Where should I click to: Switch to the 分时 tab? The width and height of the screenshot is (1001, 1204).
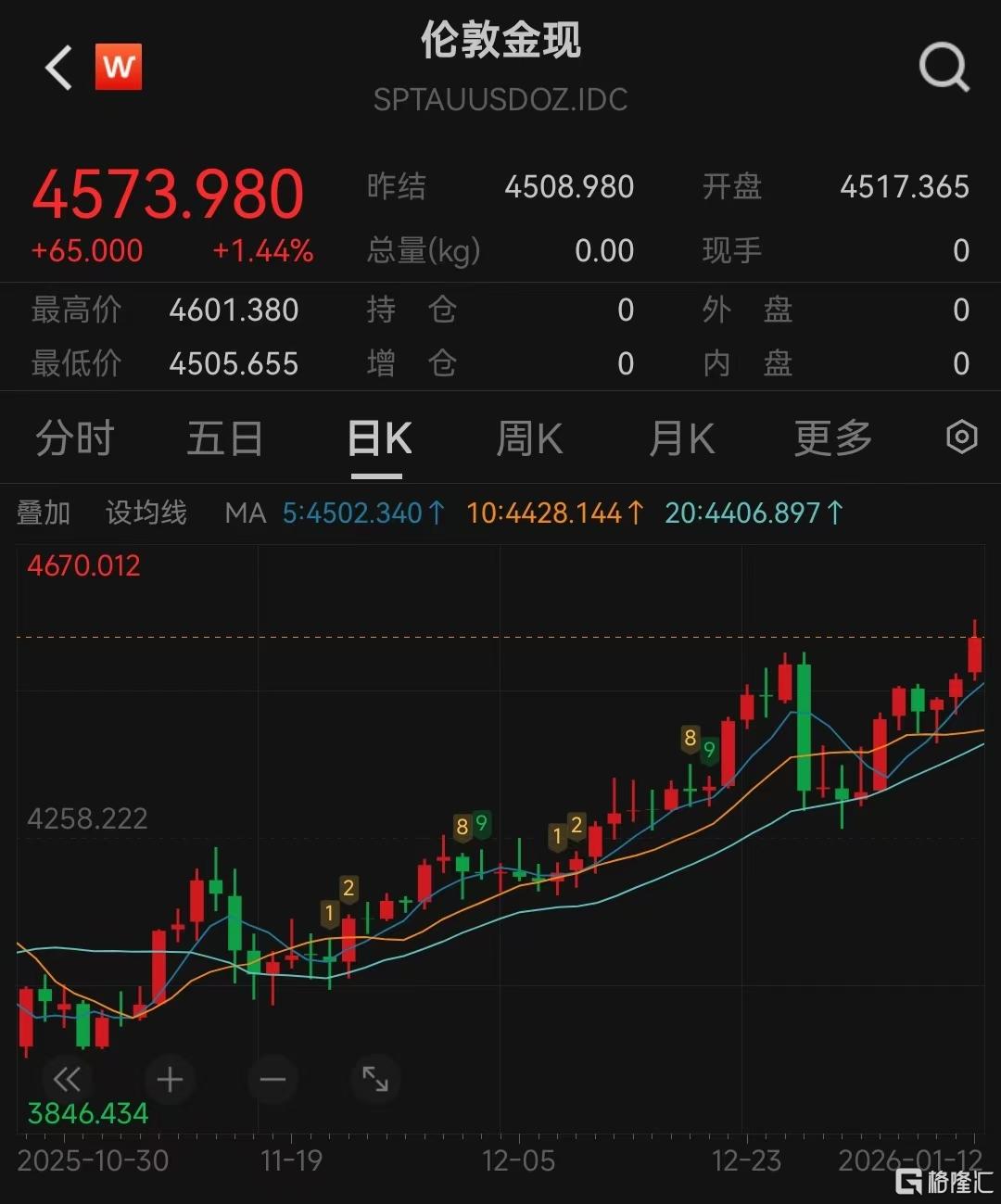[x=74, y=438]
